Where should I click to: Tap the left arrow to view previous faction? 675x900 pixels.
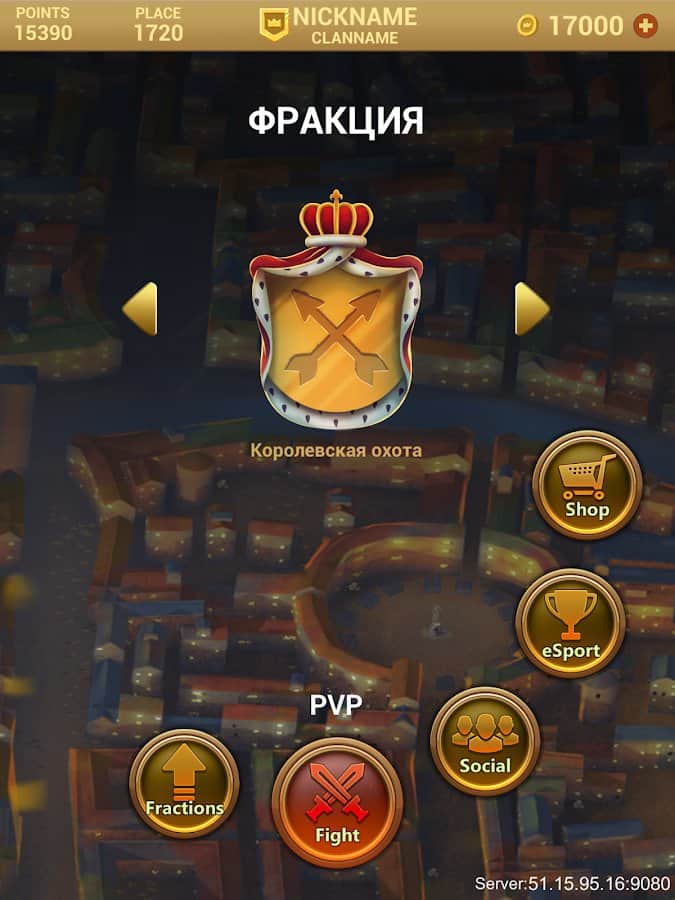tap(141, 308)
